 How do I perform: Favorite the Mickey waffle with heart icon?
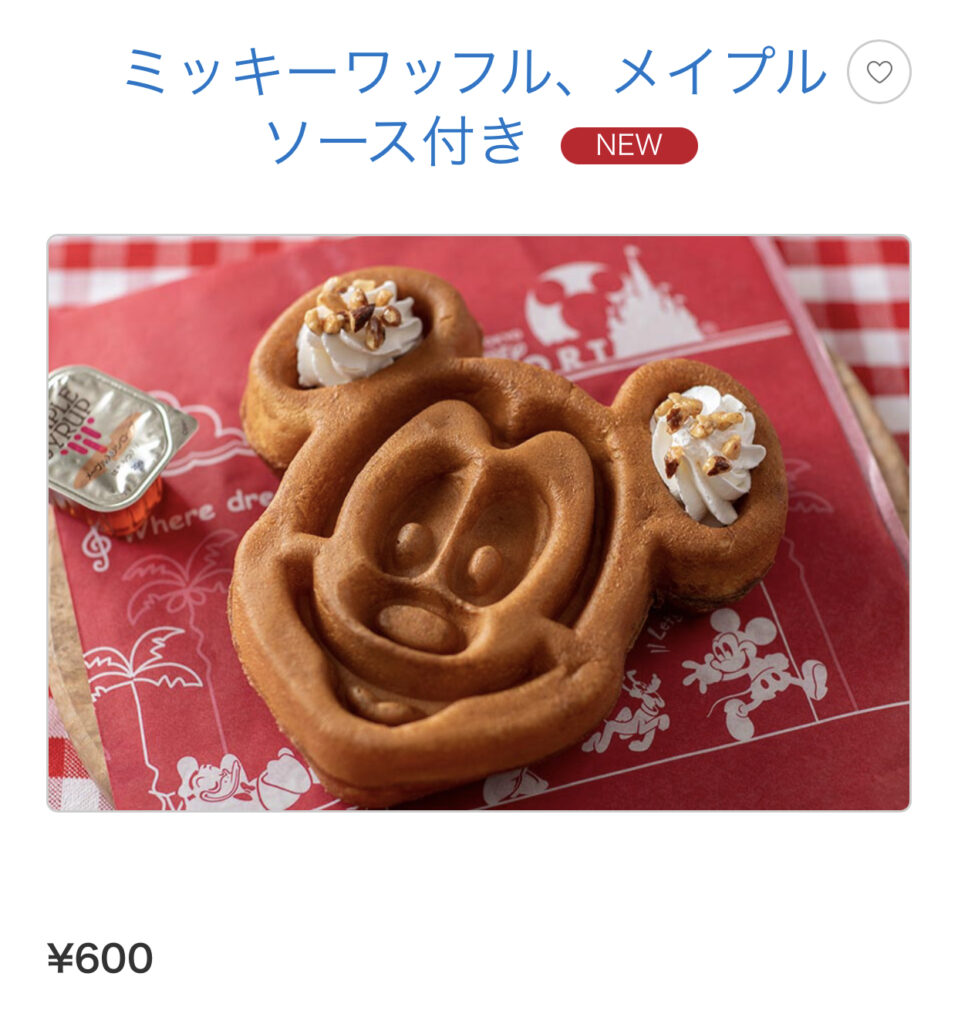(x=878, y=72)
